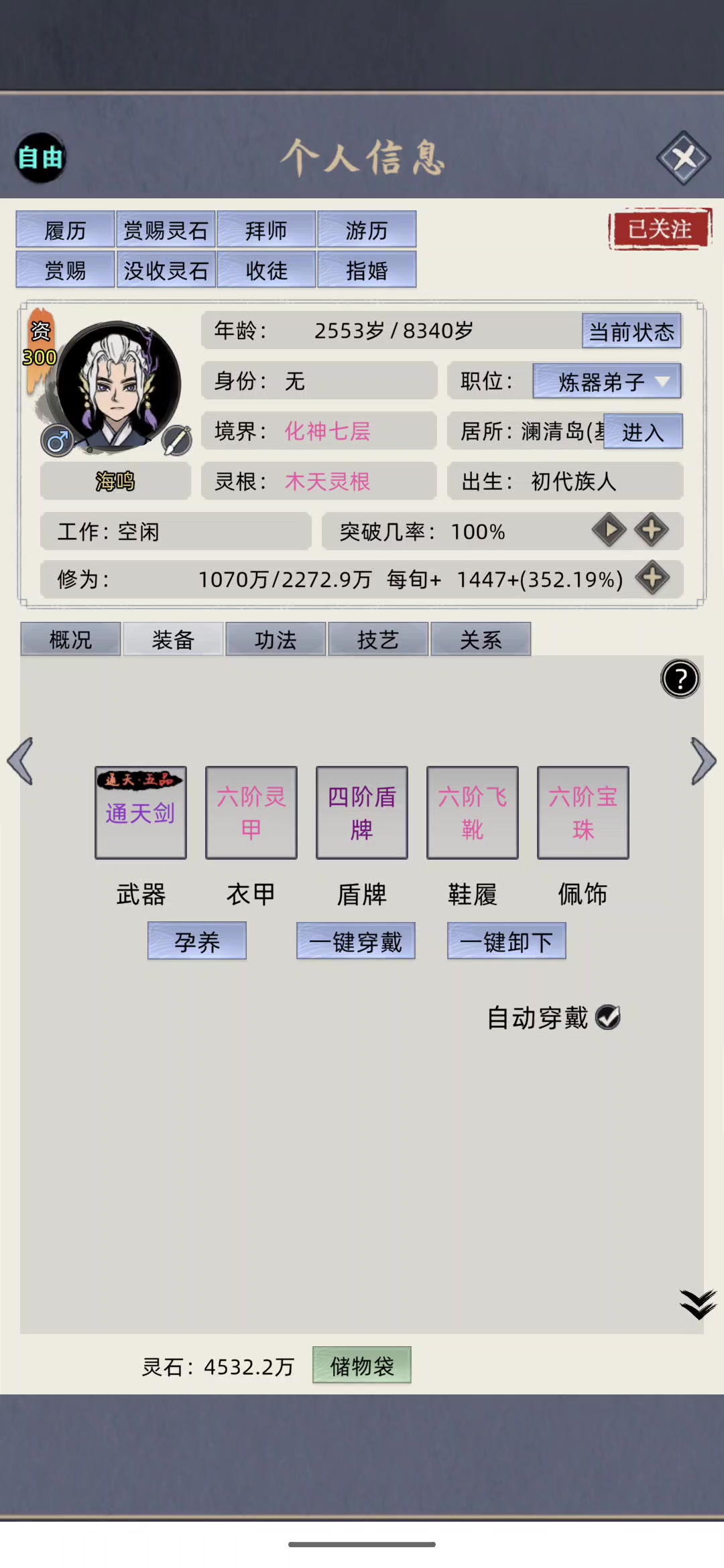This screenshot has width=724, height=1568.
Task: Switch to the 功法 tab
Action: 276,639
